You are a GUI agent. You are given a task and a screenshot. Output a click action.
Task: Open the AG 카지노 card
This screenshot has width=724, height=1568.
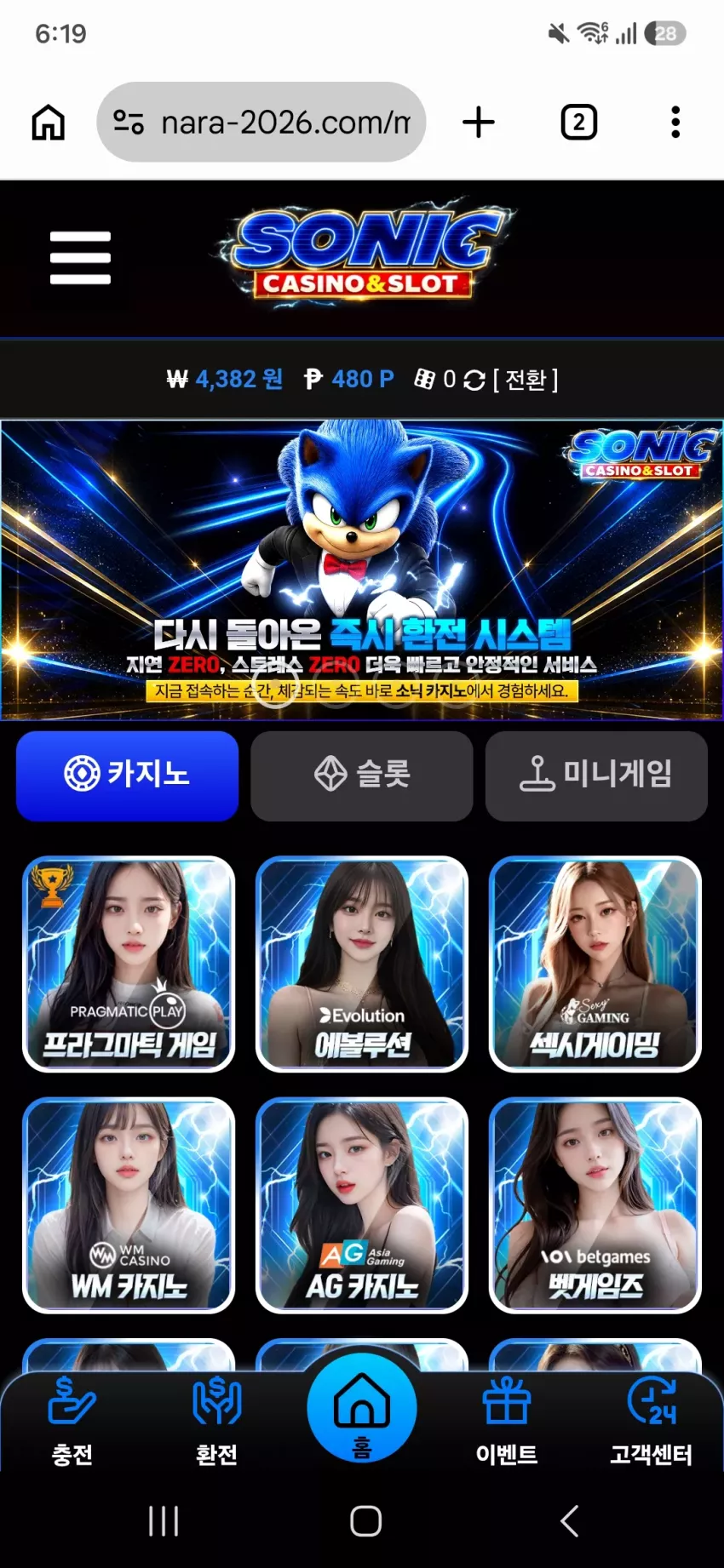[362, 1205]
